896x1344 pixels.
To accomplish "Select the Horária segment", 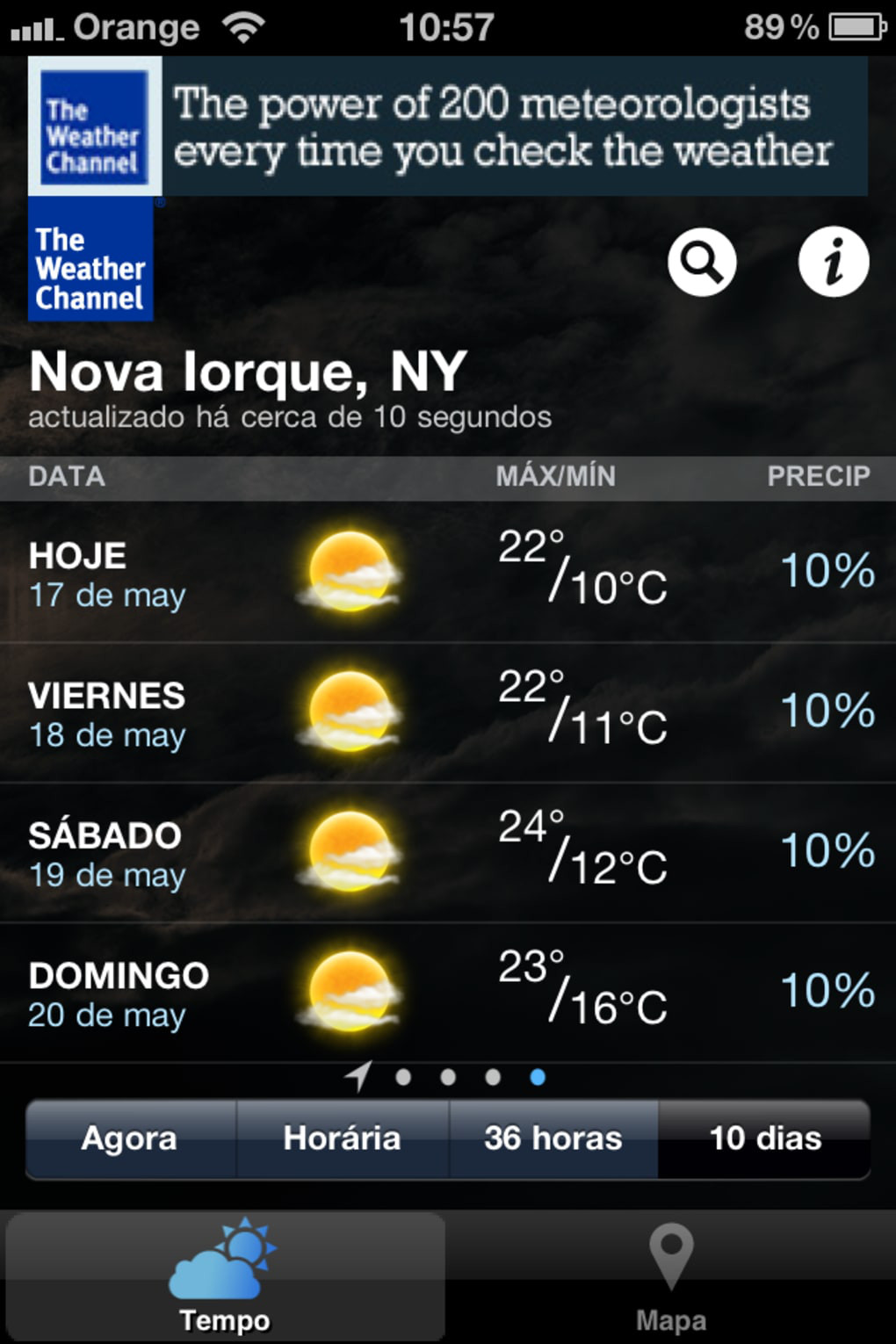I will (x=342, y=1138).
